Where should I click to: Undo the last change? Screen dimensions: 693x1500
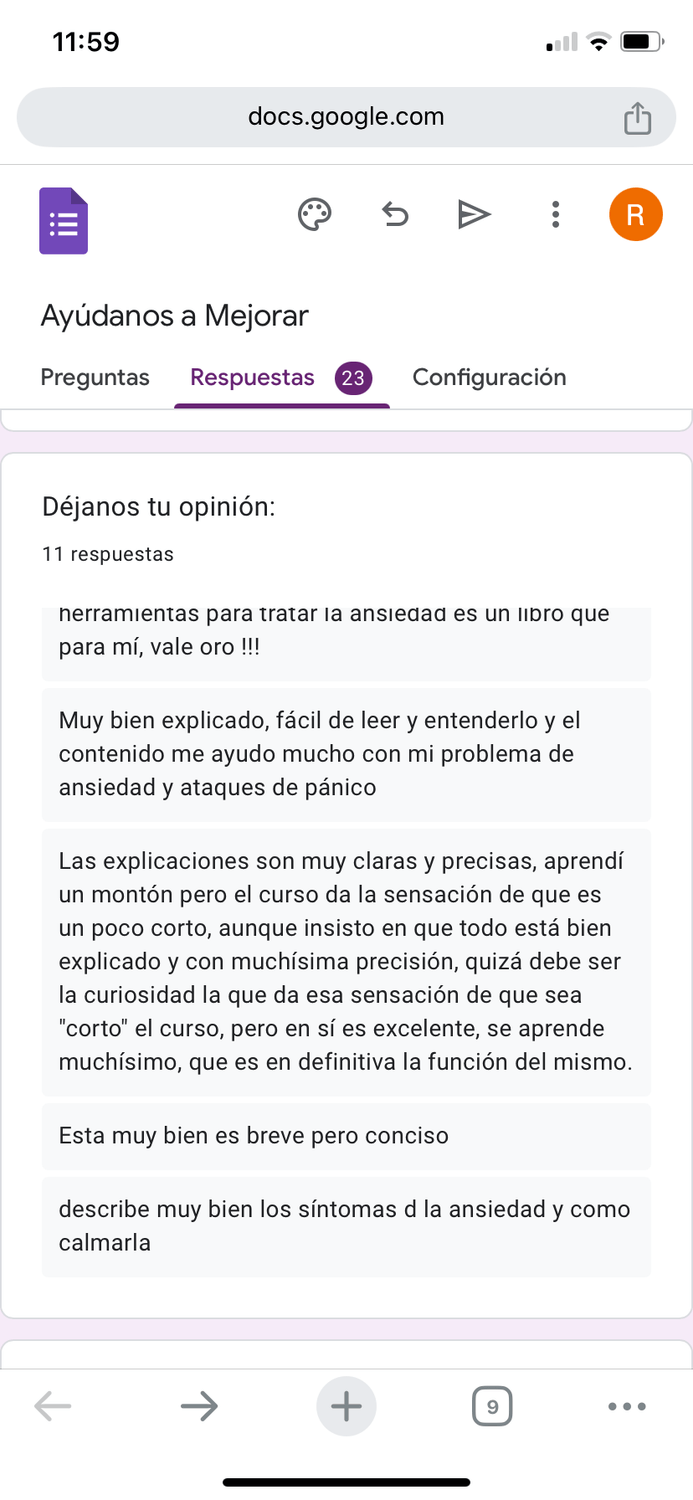[x=395, y=215]
